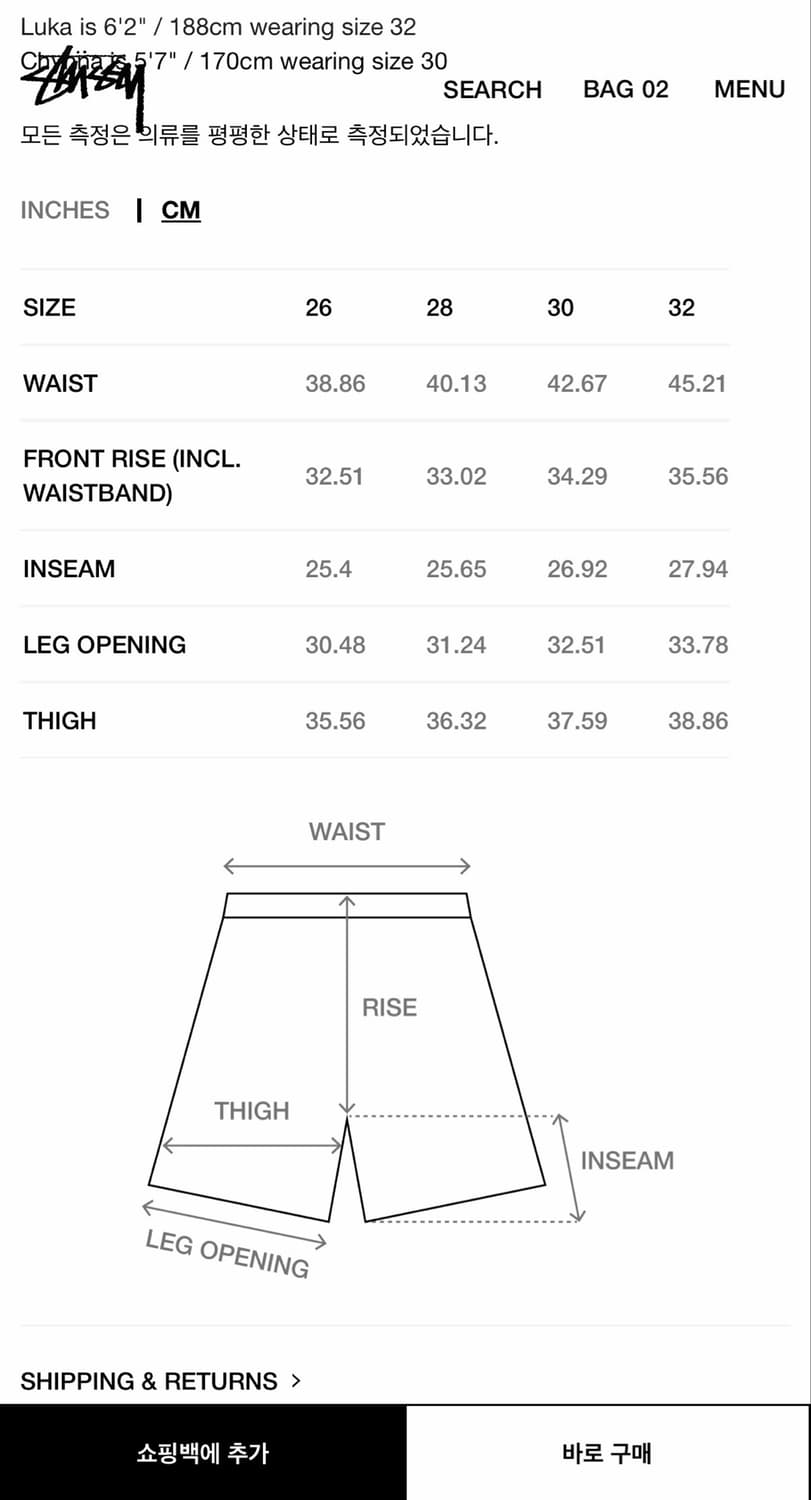811x1500 pixels.
Task: Tap 바로 구매 to buy now
Action: tap(608, 1452)
